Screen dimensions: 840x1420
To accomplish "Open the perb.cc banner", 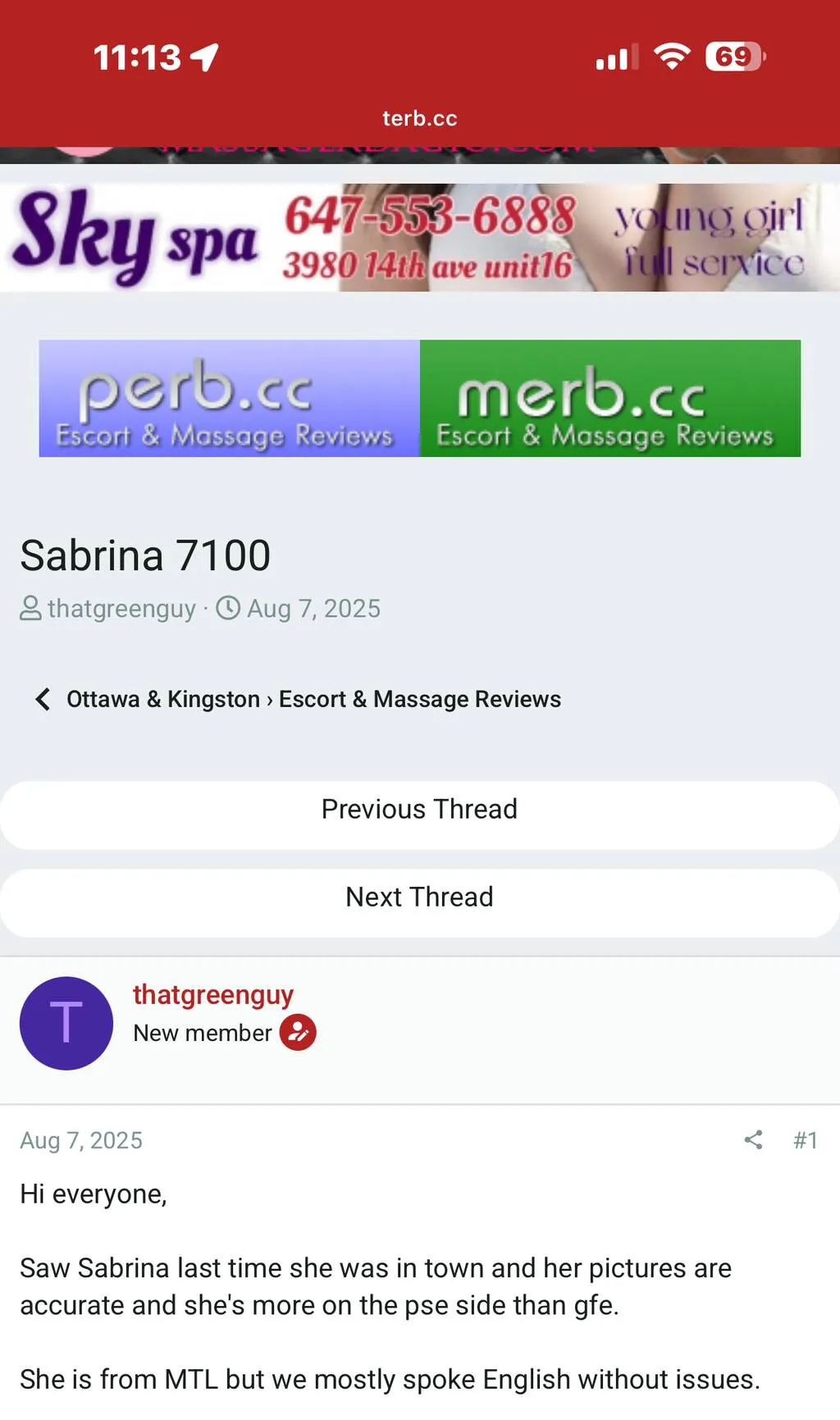I will (x=230, y=399).
